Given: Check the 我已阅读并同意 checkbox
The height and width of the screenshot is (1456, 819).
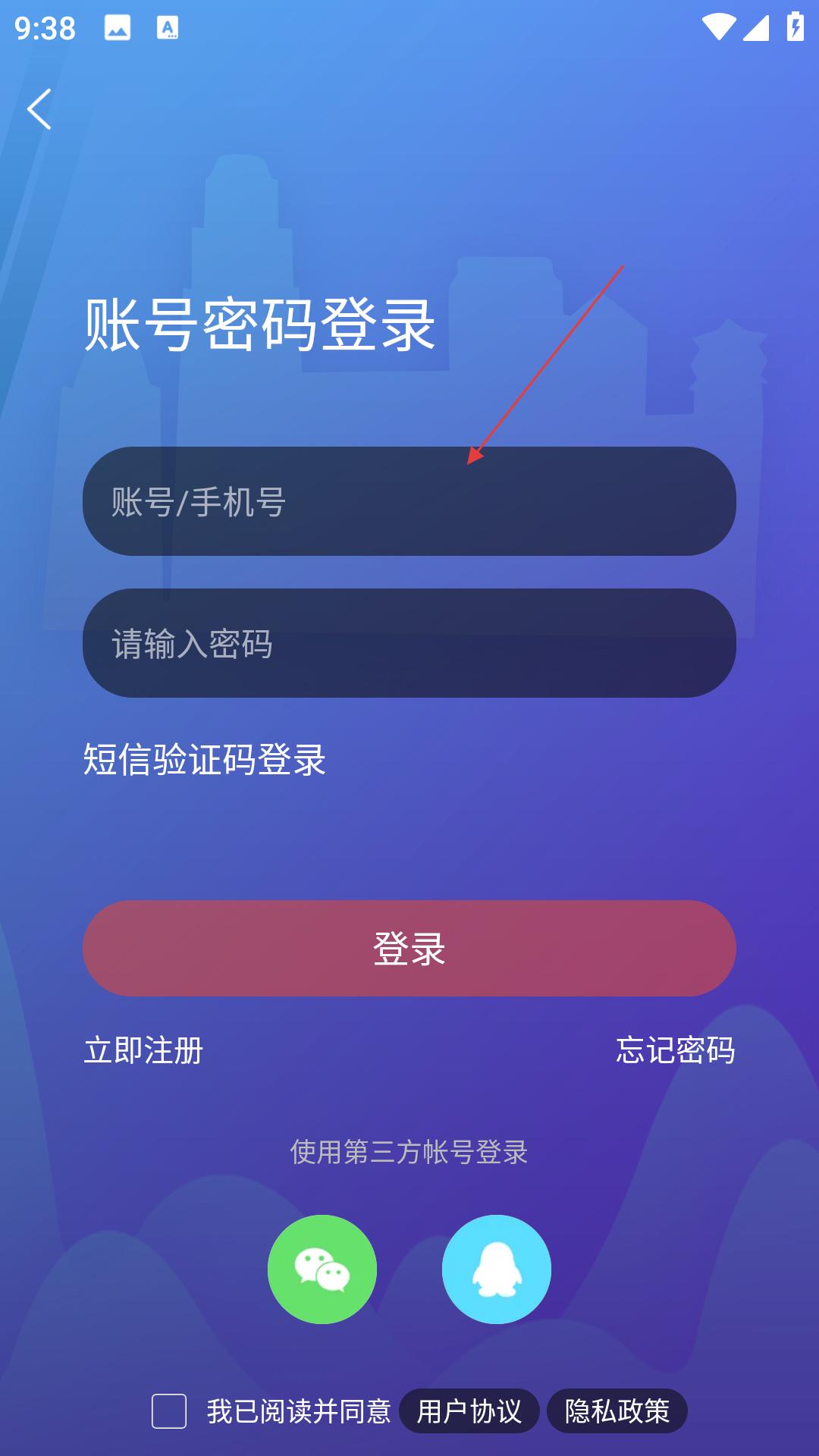Looking at the screenshot, I should (169, 1411).
